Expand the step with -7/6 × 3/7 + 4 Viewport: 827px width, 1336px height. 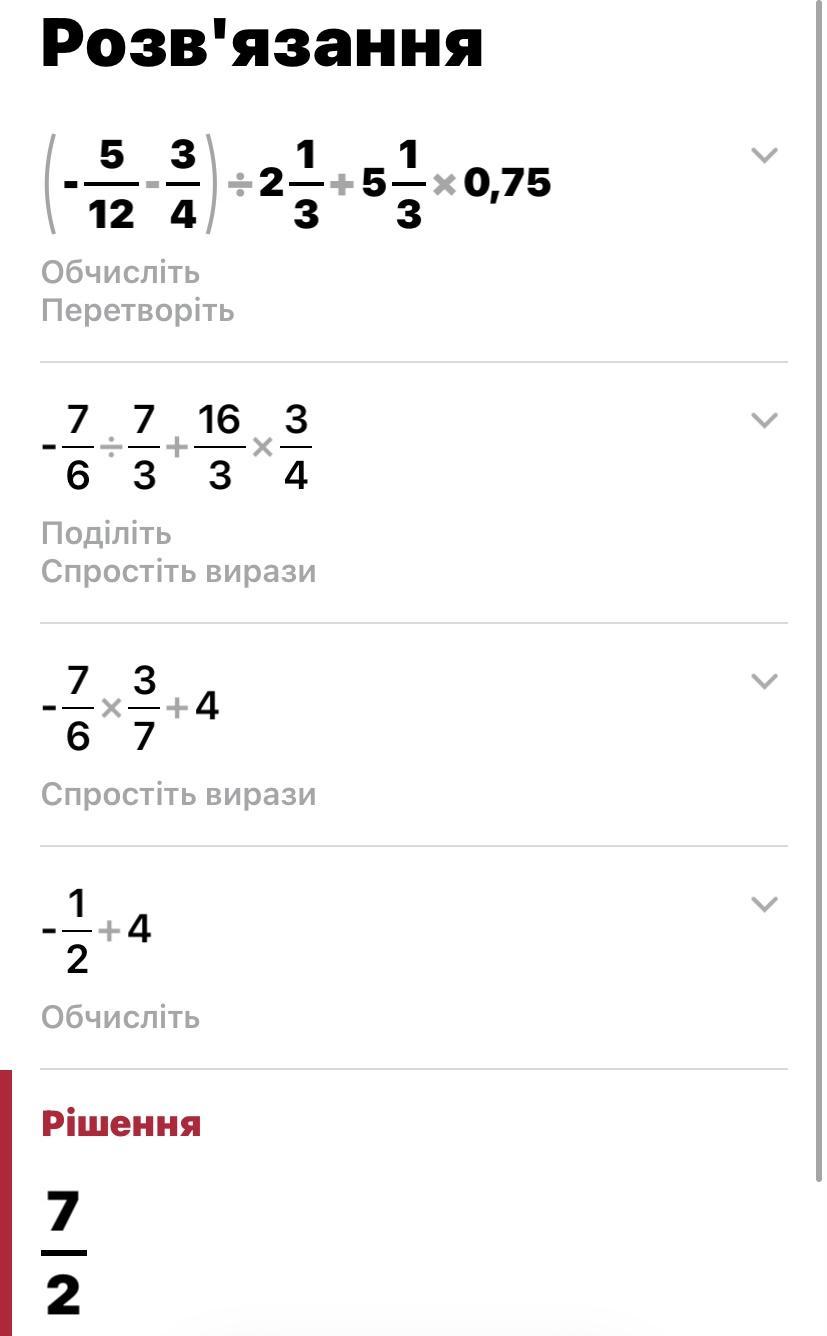click(x=764, y=681)
